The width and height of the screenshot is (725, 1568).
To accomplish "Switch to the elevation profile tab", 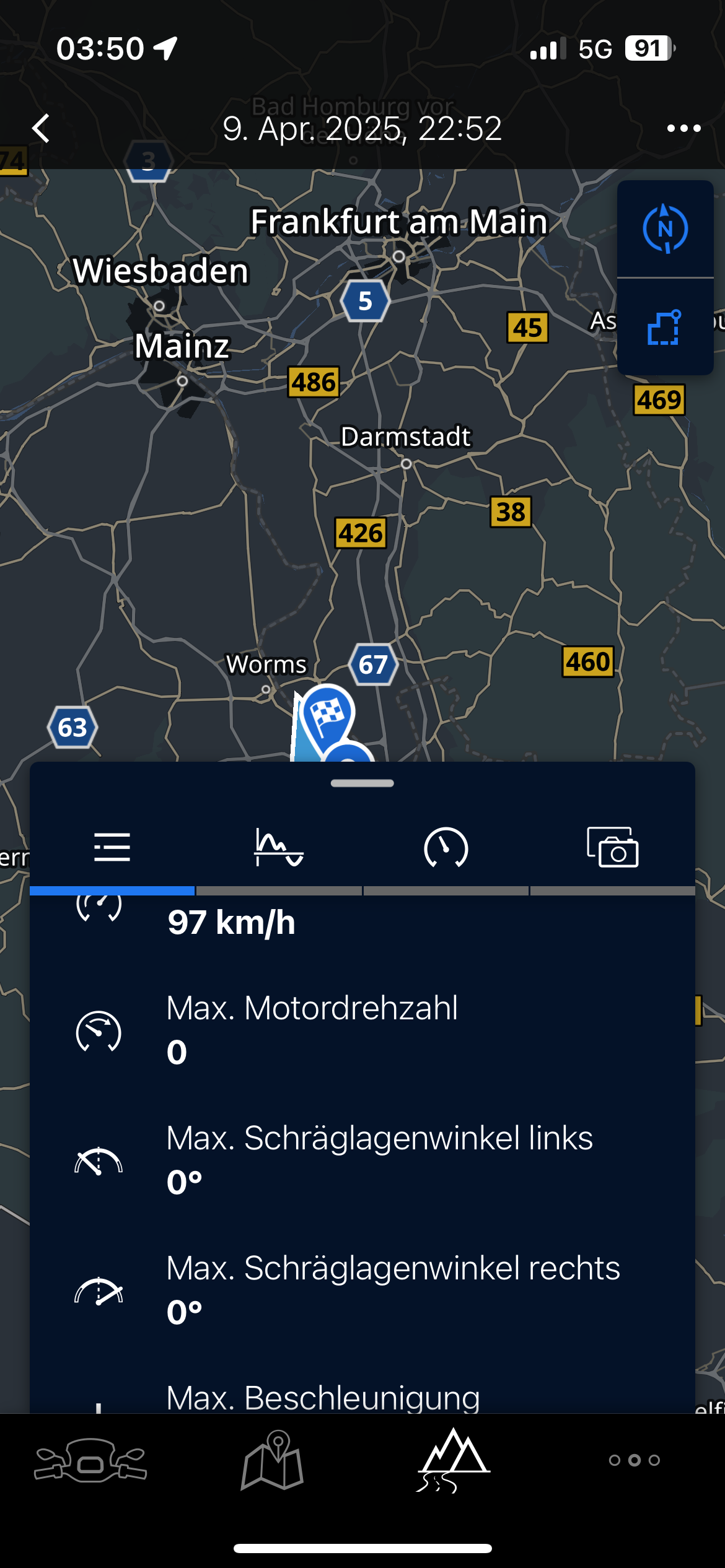I will click(x=279, y=847).
